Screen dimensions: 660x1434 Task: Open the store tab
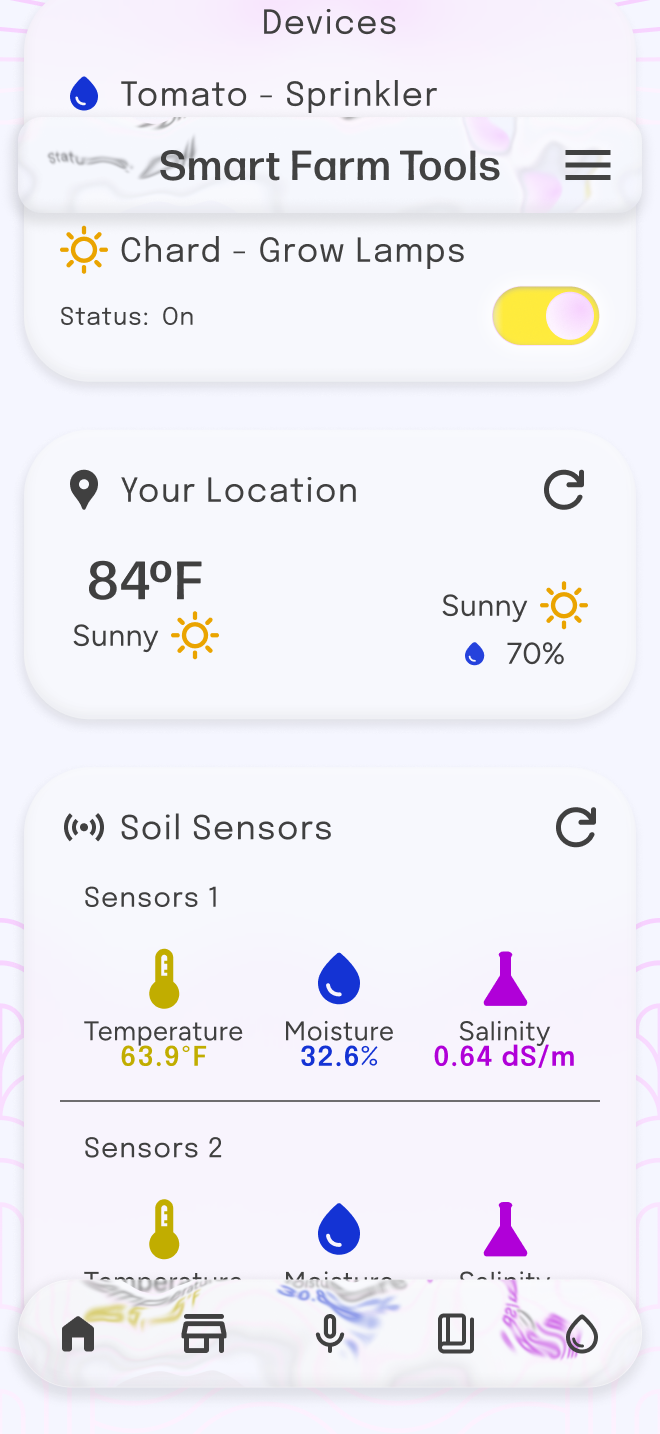[x=204, y=1334]
